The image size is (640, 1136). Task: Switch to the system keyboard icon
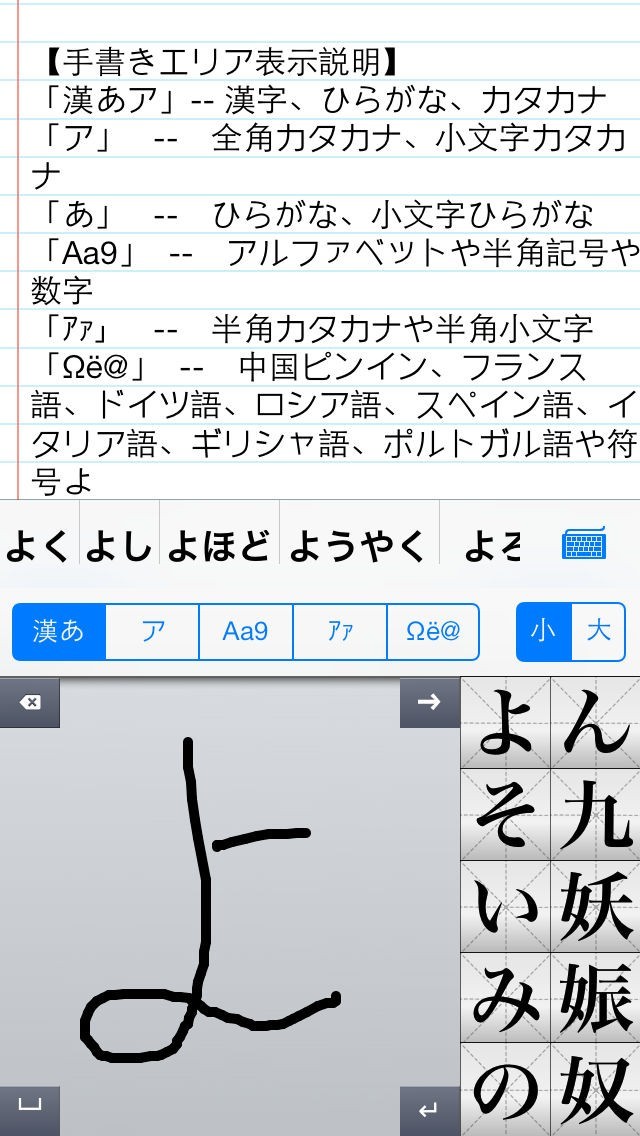pos(584,544)
